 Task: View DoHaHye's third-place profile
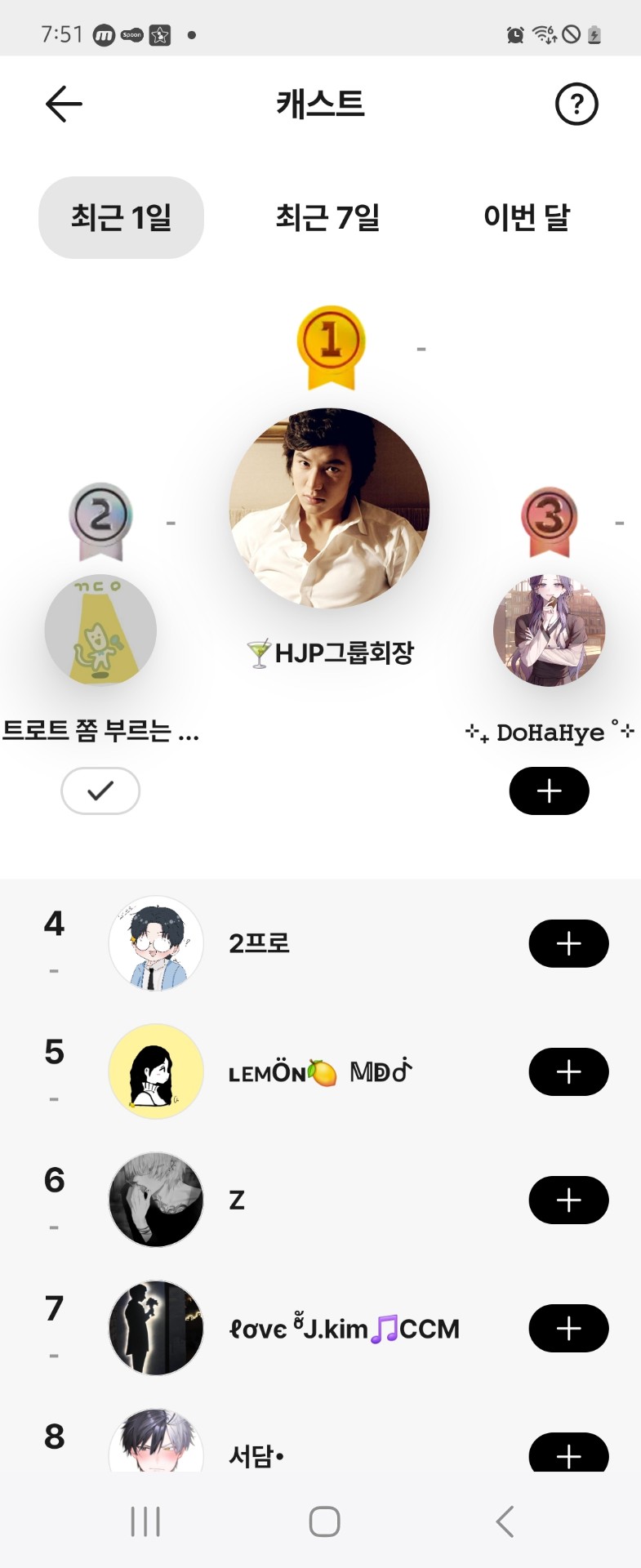549,630
